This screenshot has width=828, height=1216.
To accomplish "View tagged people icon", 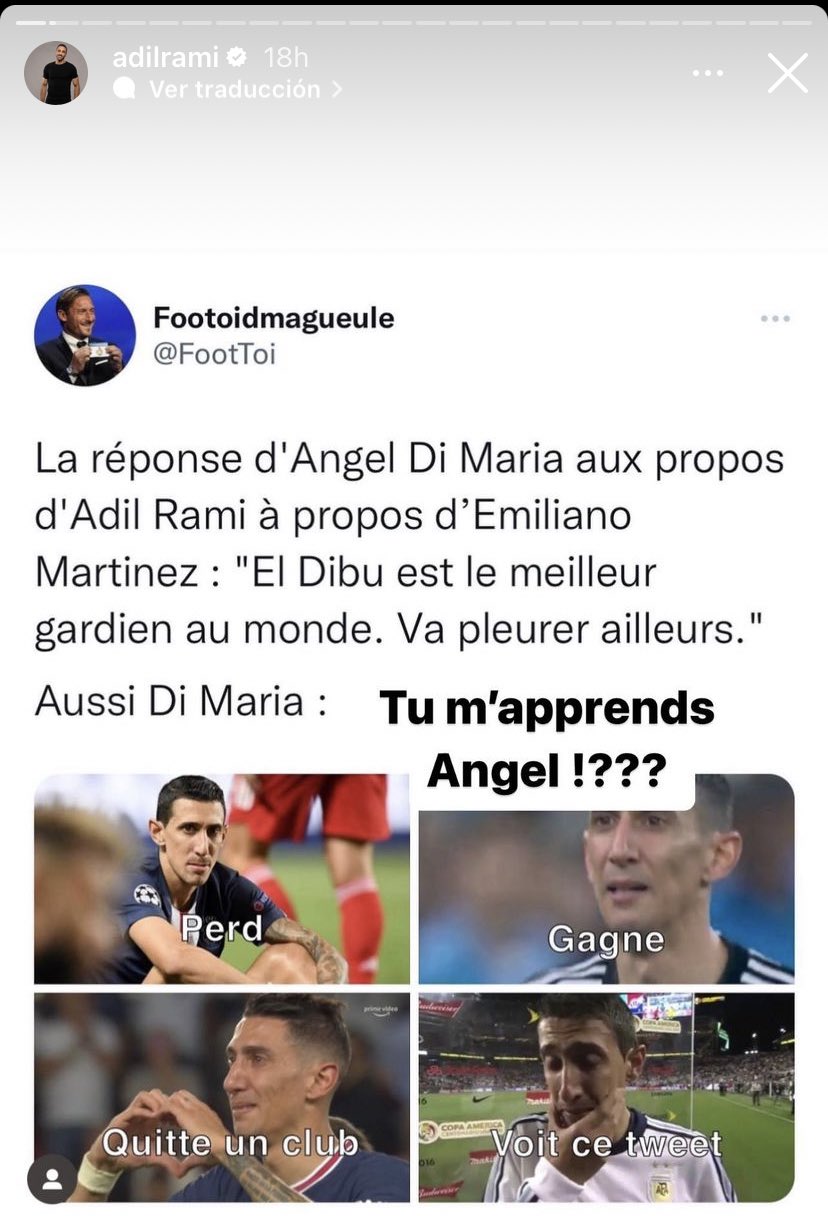I will 52,1178.
